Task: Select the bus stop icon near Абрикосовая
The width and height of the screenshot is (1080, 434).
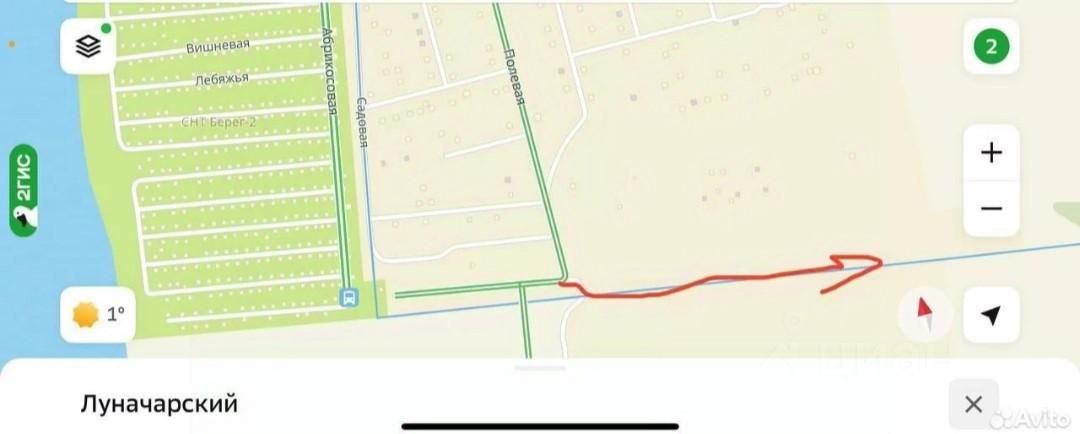Action: 348,297
